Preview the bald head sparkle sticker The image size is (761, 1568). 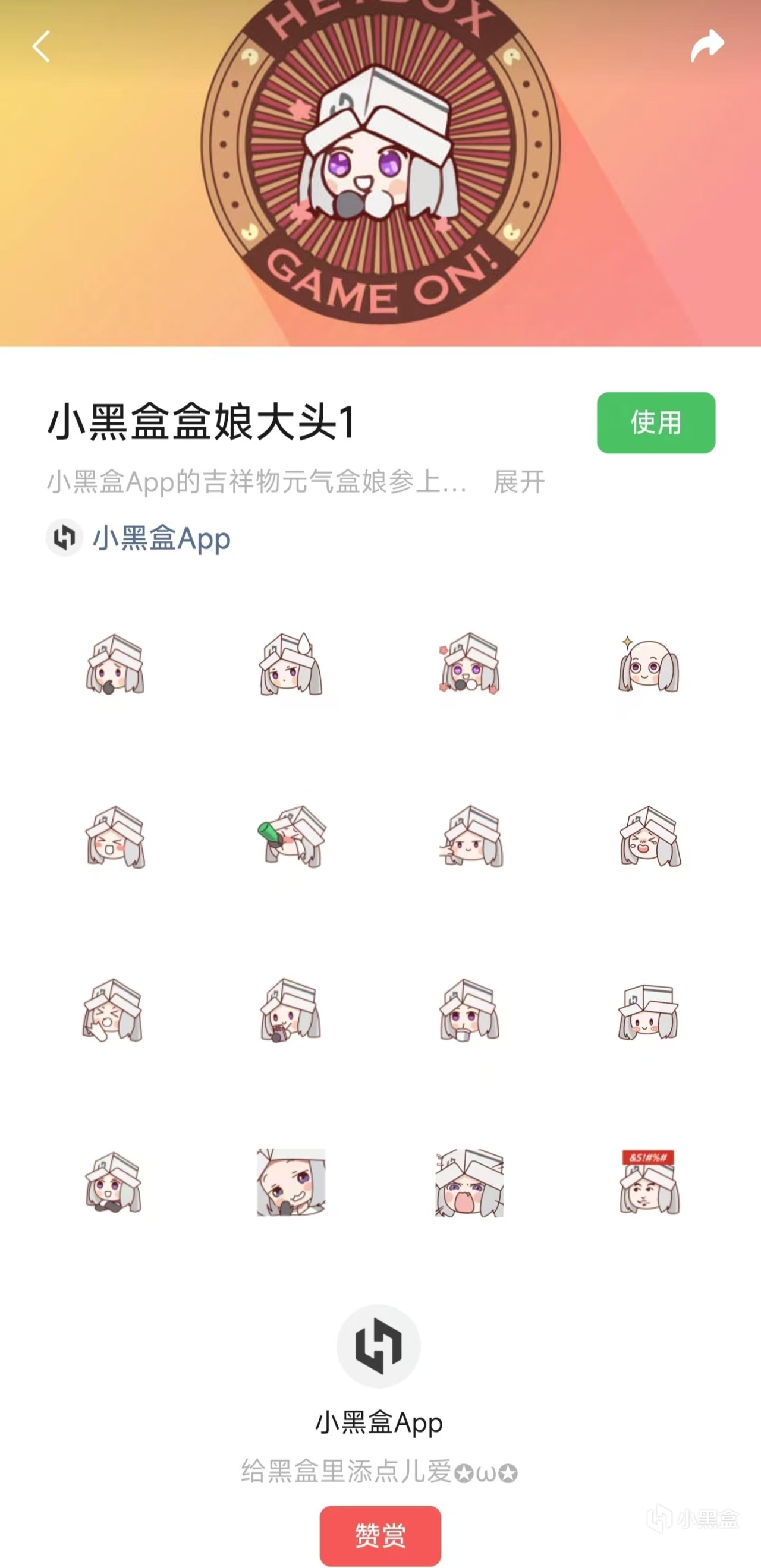[649, 665]
